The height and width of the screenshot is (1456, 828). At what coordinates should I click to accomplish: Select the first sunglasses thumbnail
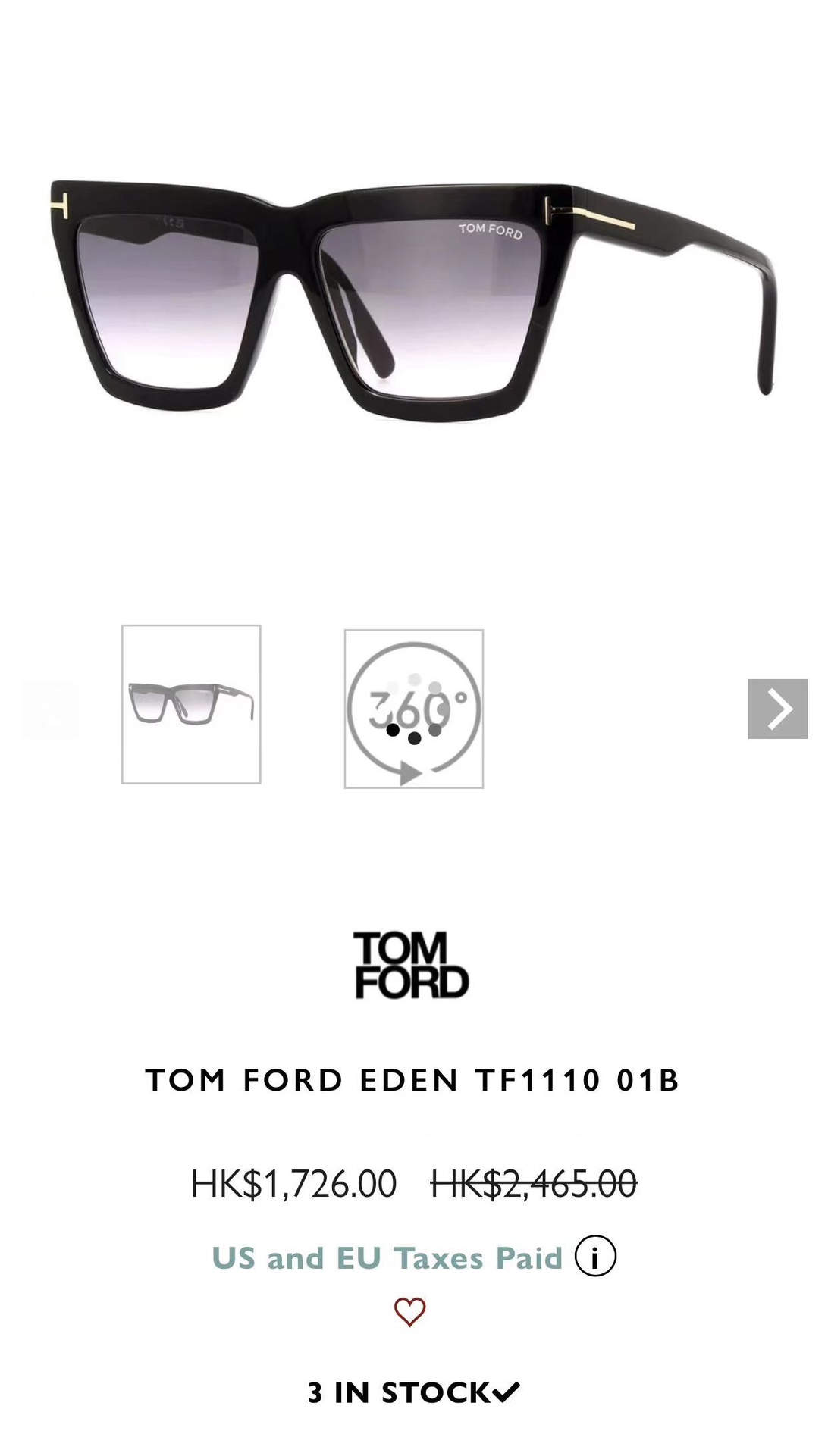coord(191,704)
